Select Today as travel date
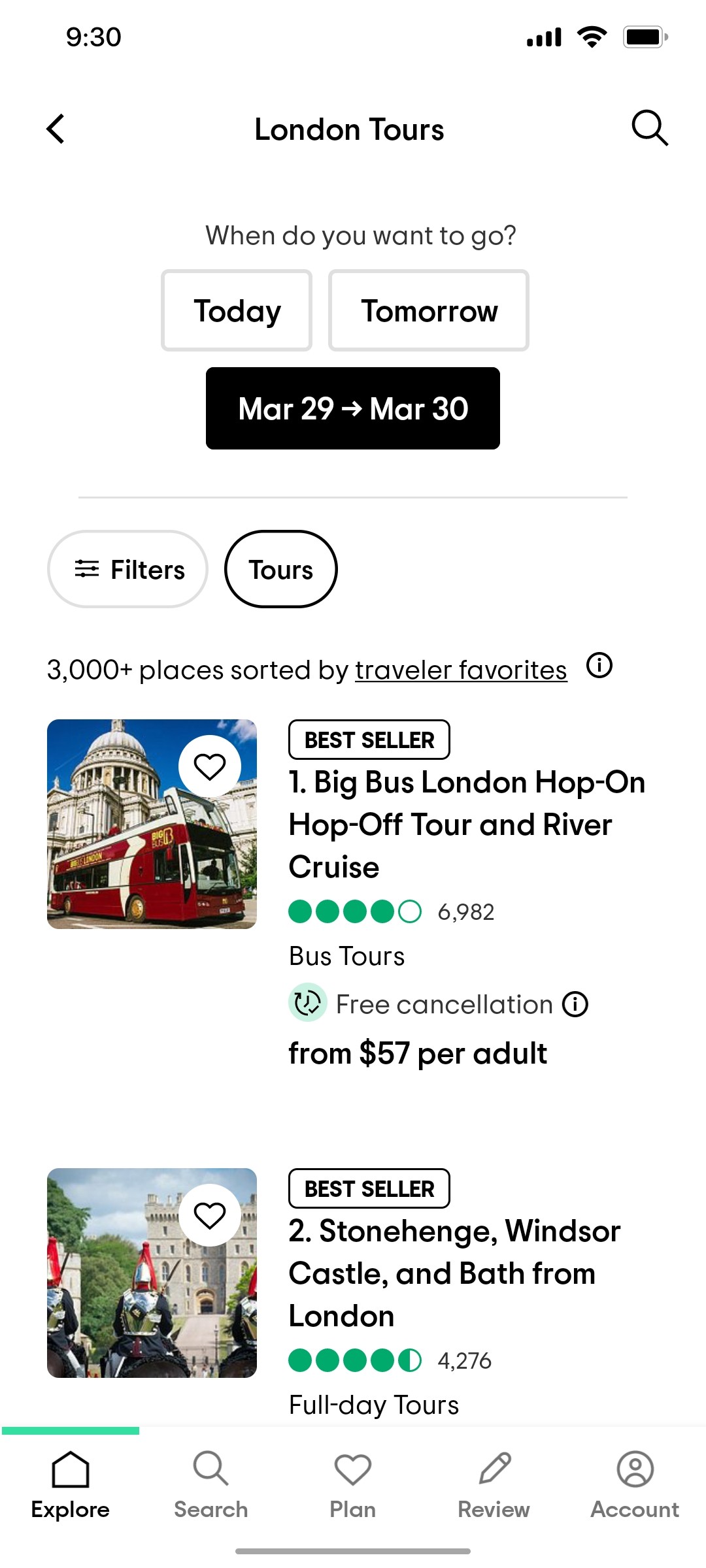 tap(236, 310)
